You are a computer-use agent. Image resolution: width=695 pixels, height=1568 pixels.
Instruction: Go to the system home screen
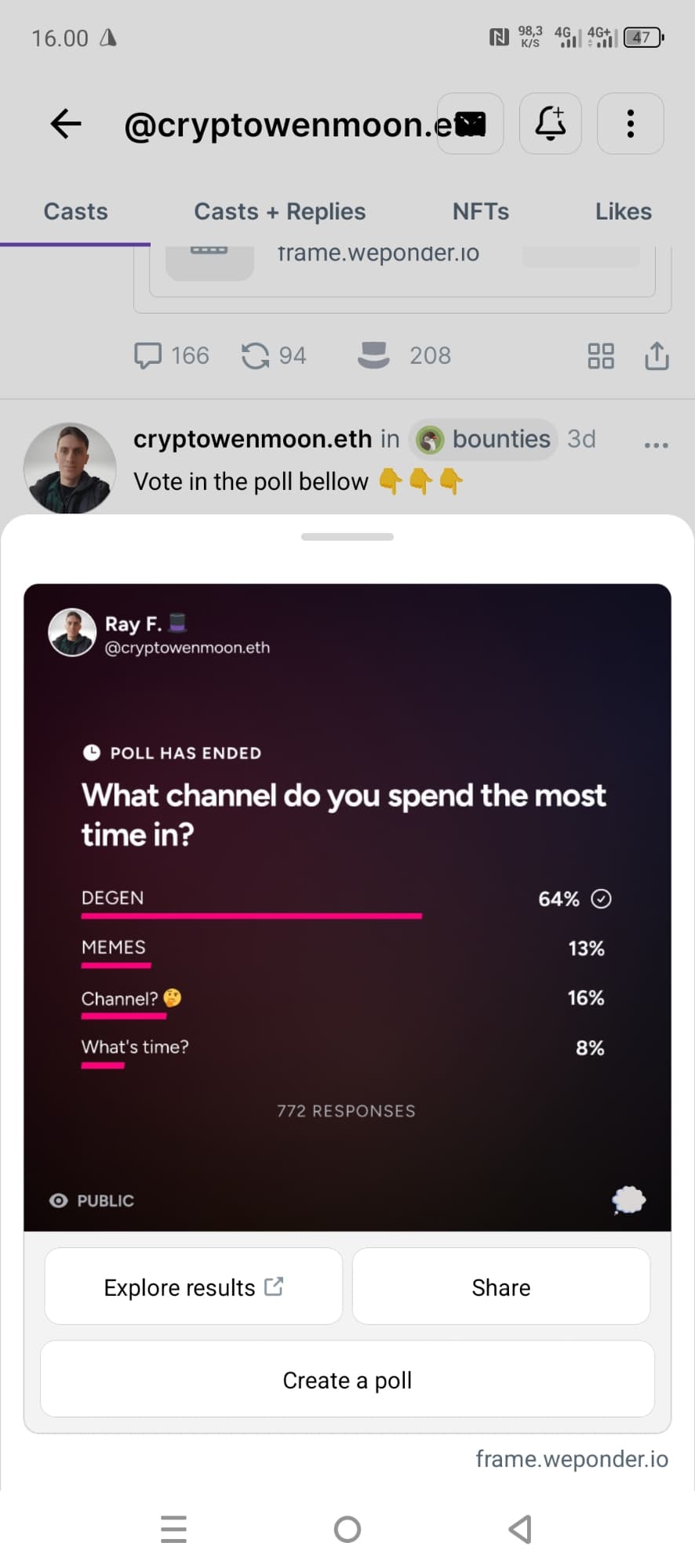pos(347,1529)
